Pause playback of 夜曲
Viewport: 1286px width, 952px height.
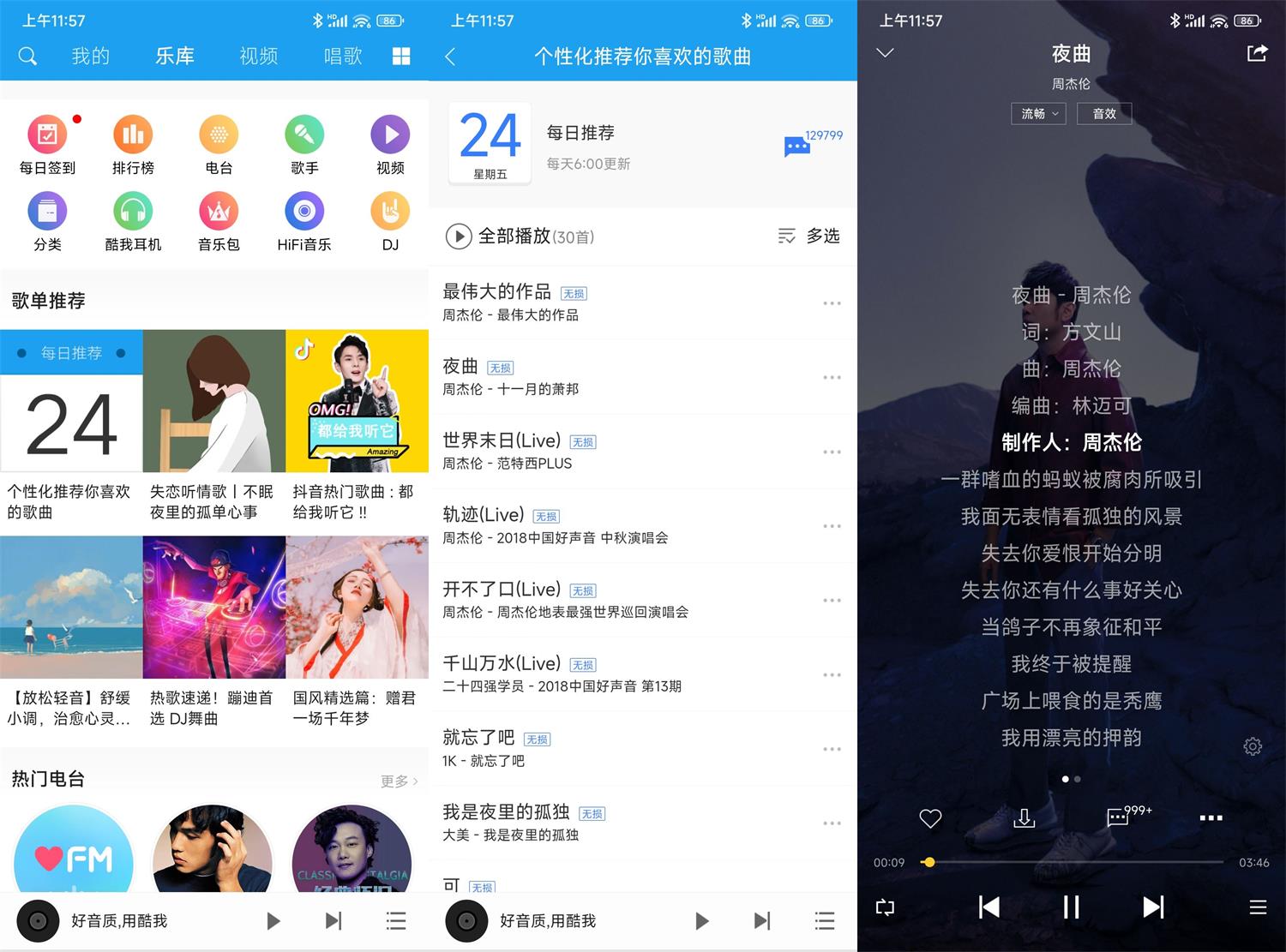1071,907
